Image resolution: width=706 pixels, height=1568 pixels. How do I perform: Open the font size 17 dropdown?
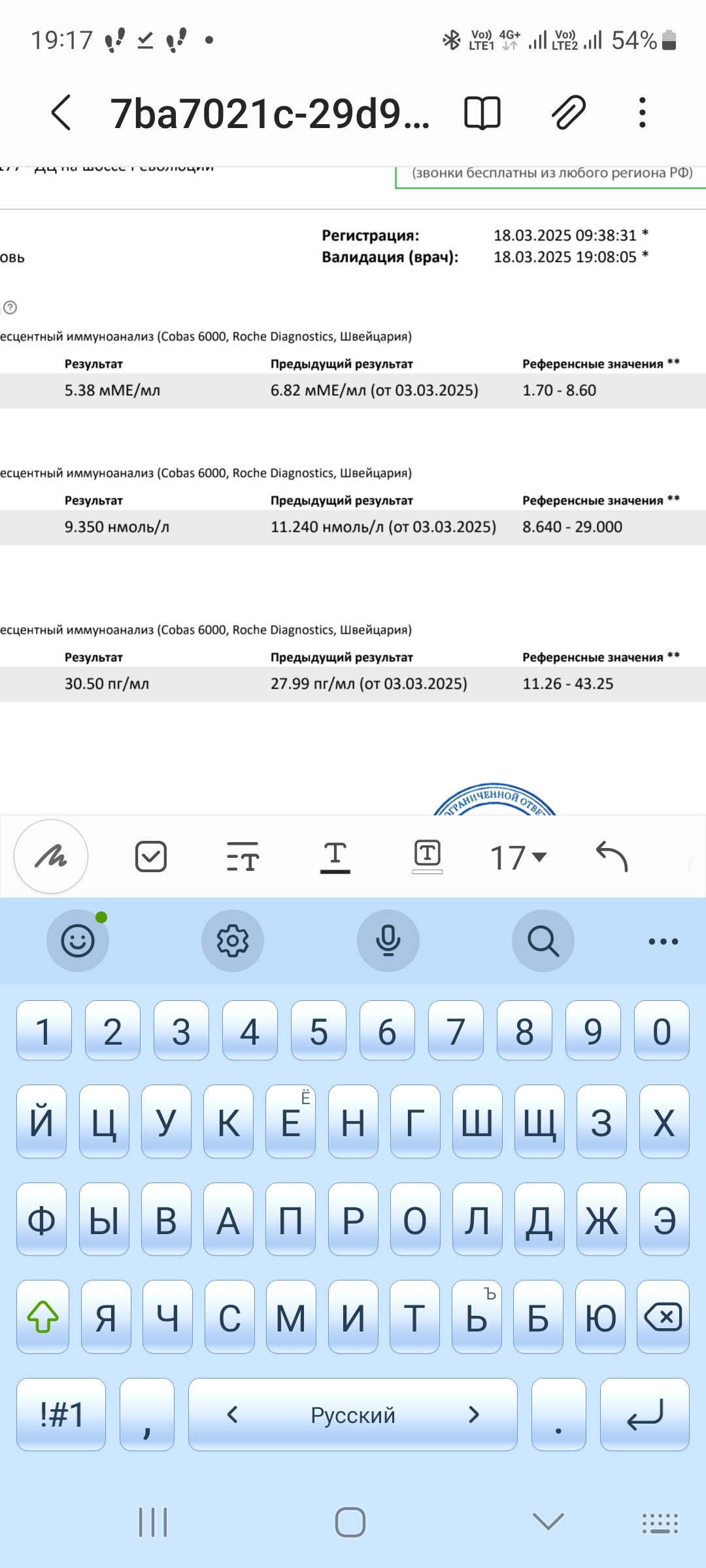[x=518, y=857]
